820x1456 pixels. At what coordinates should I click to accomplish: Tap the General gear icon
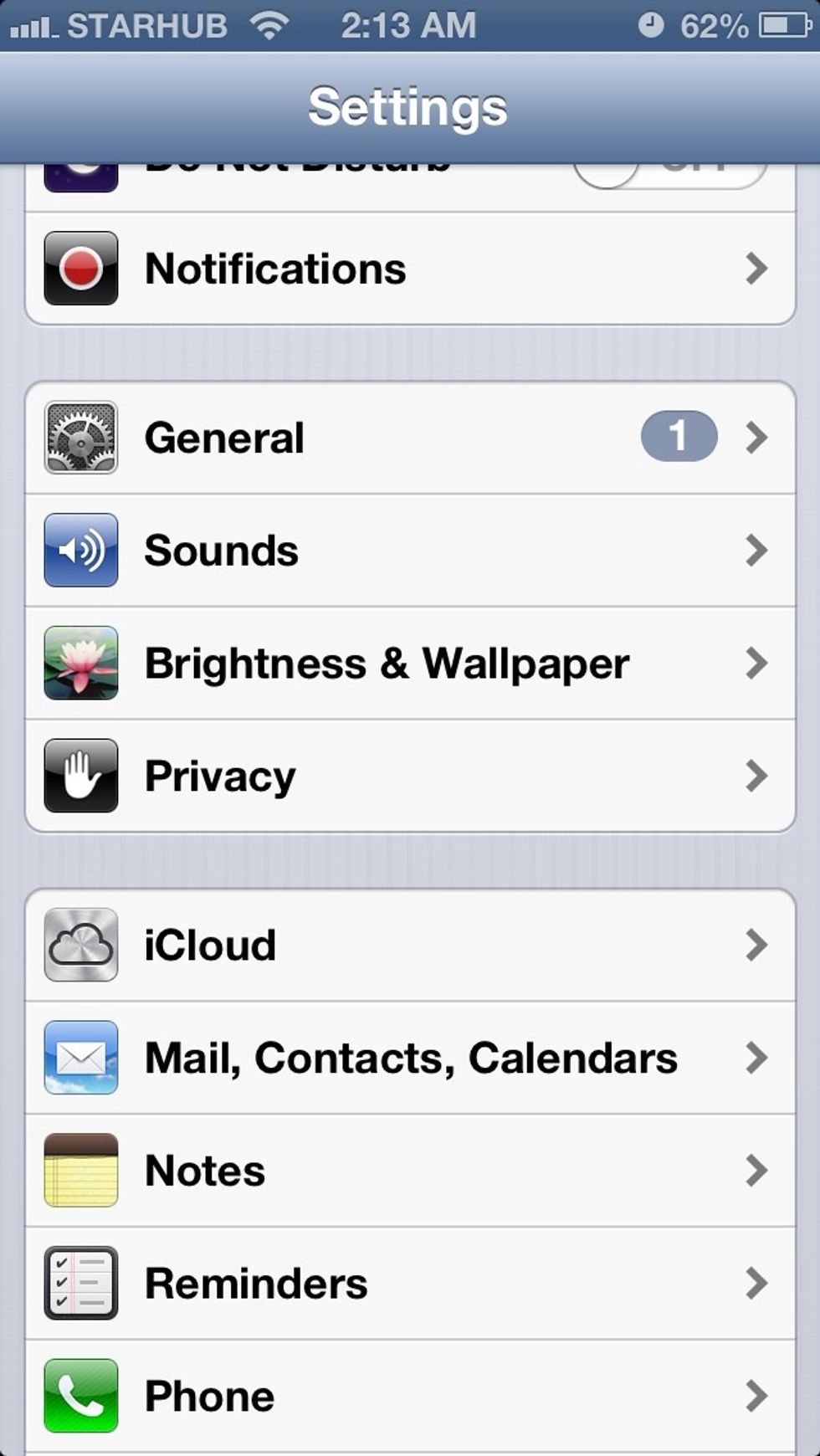(80, 437)
